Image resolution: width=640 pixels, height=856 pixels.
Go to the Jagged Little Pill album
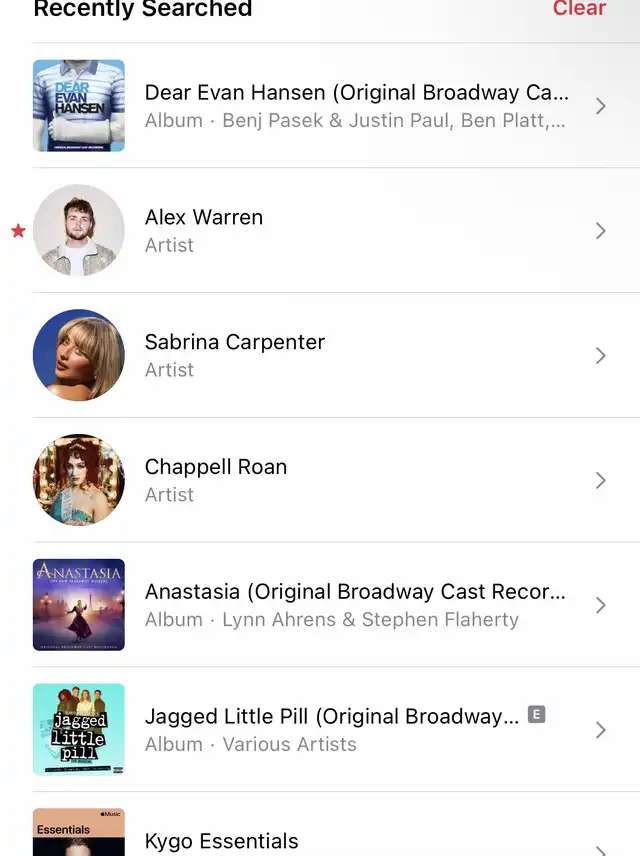point(331,729)
